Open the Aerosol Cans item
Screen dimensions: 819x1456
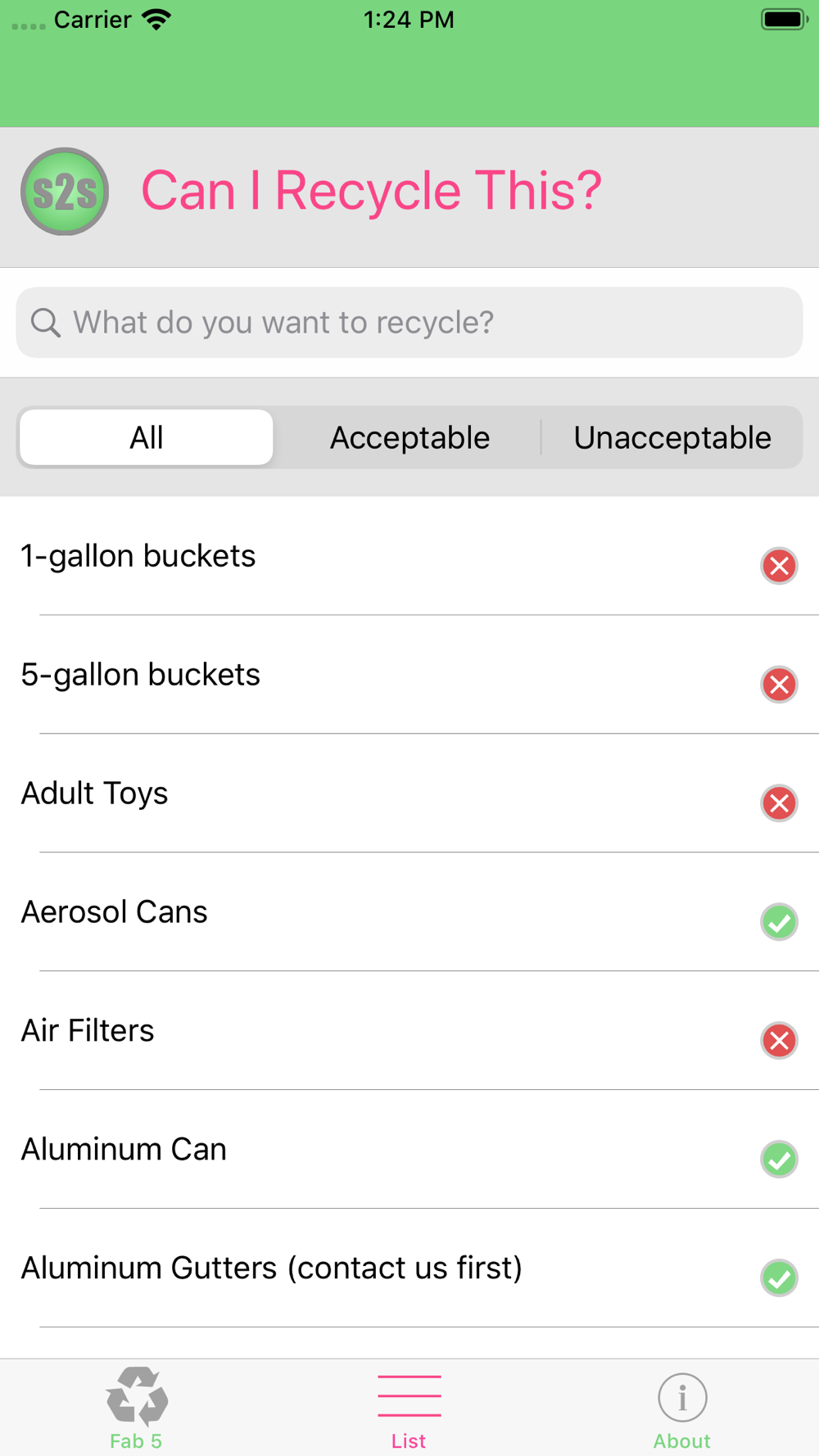409,912
